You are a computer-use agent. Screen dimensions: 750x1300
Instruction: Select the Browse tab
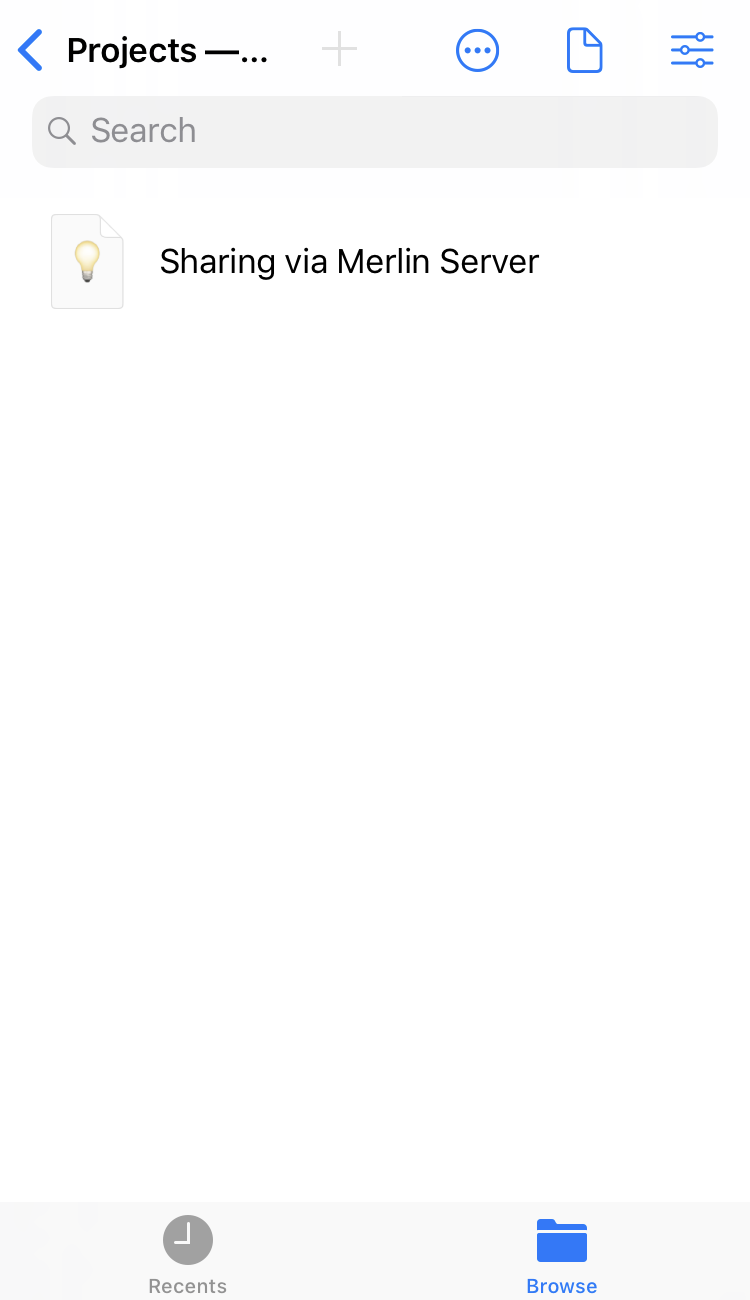[562, 1254]
